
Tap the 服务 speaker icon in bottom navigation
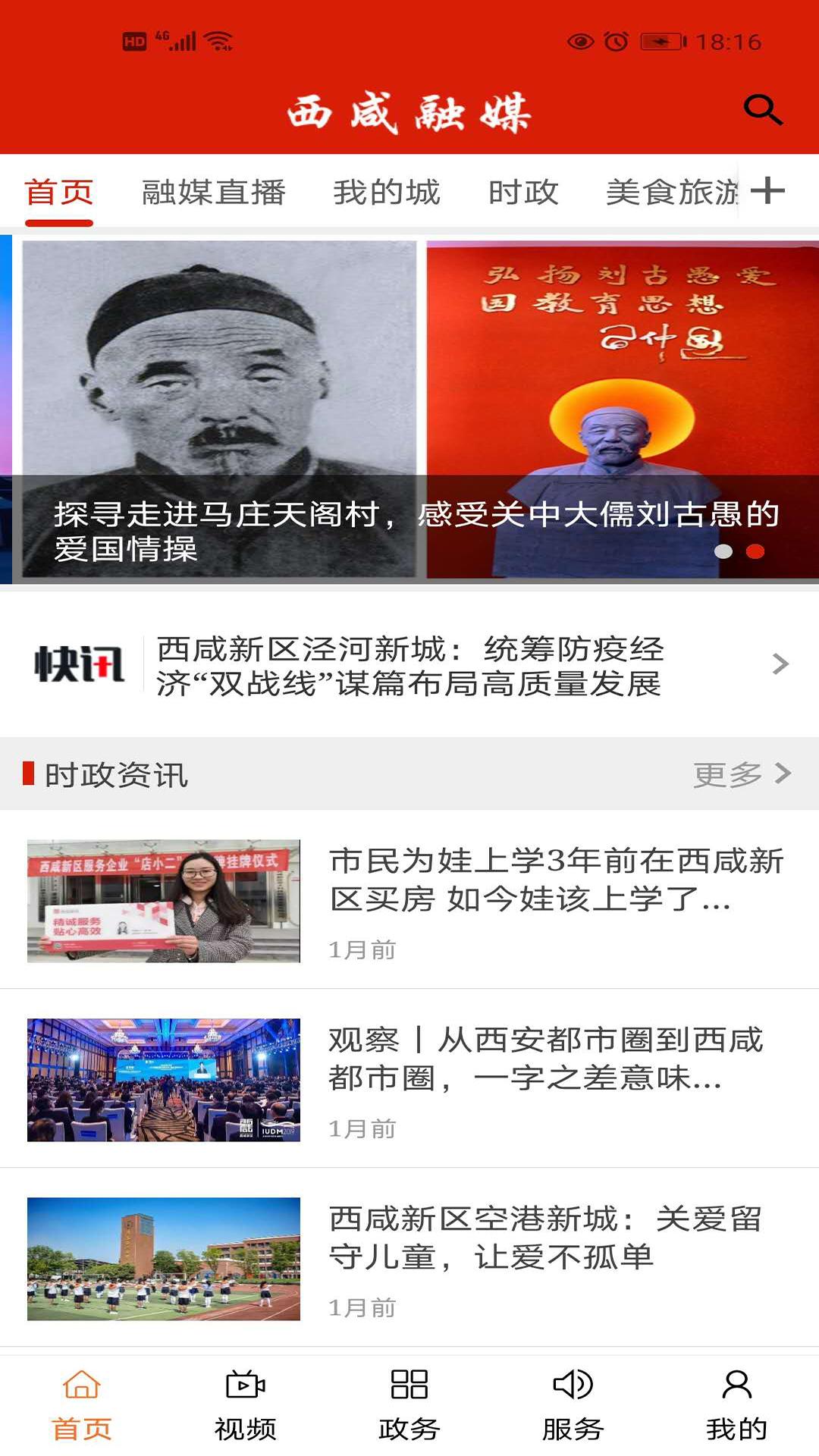[x=573, y=1385]
